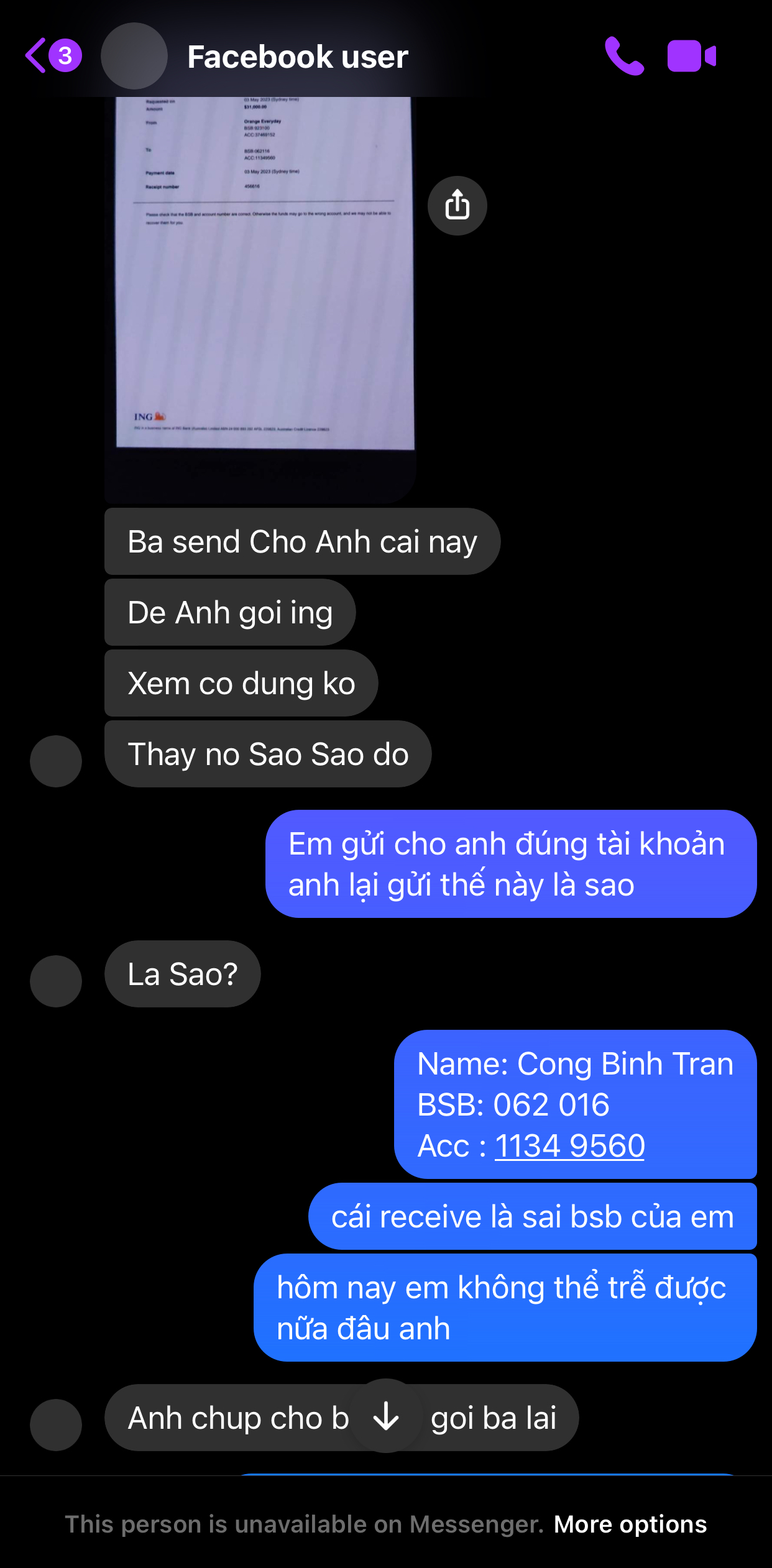772x1568 pixels.
Task: Tap the account number 1134 9560 link
Action: coord(569,1145)
